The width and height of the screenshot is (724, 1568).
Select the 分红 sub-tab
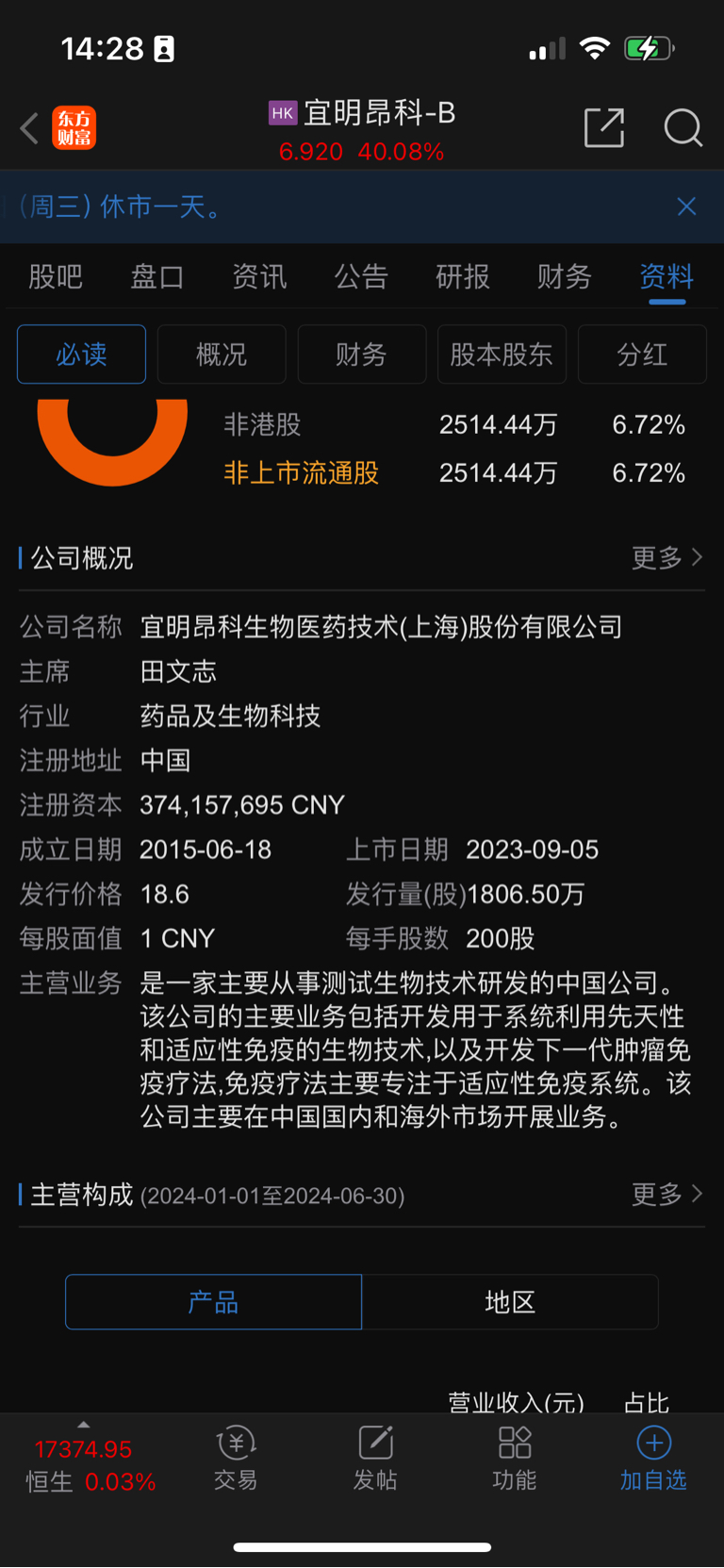click(x=642, y=355)
